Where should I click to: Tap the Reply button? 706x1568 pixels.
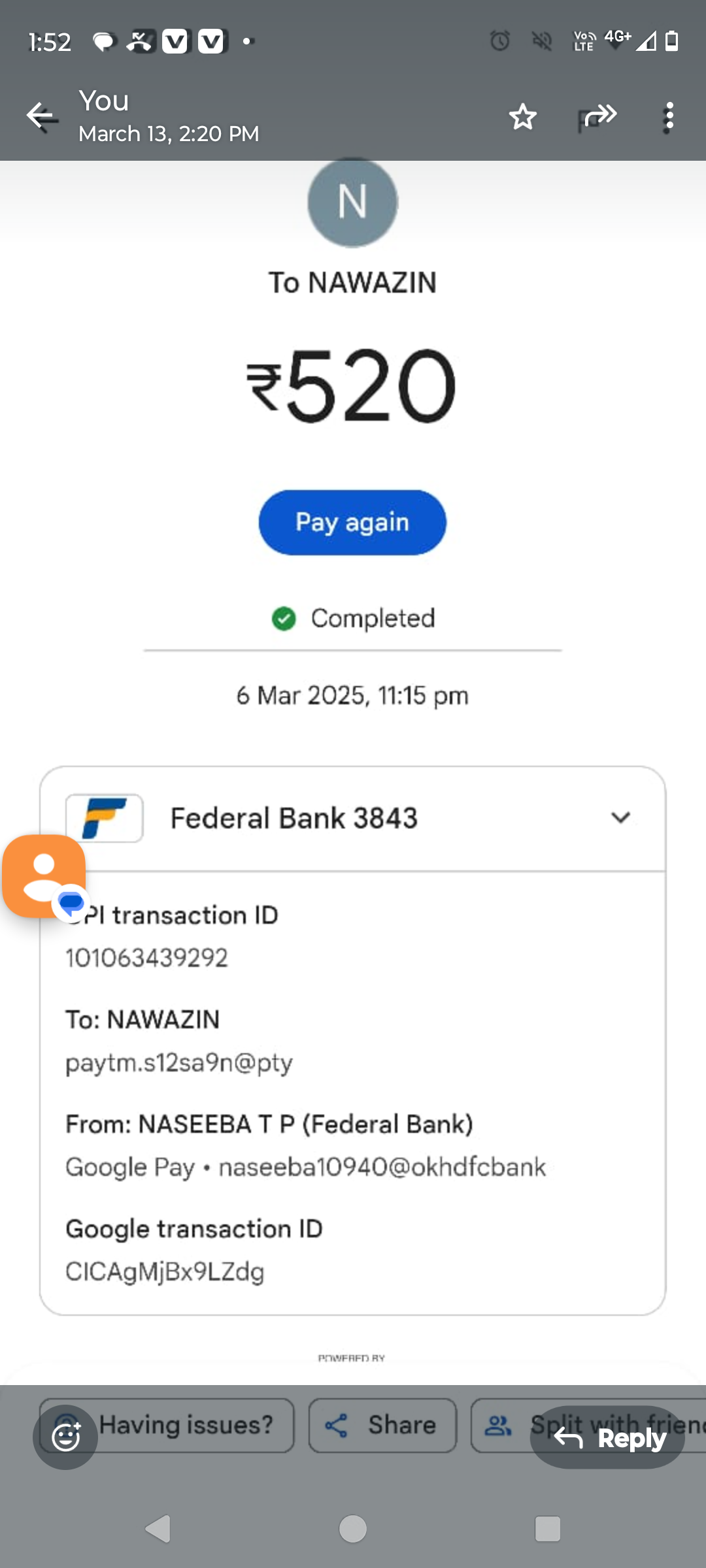[607, 1437]
